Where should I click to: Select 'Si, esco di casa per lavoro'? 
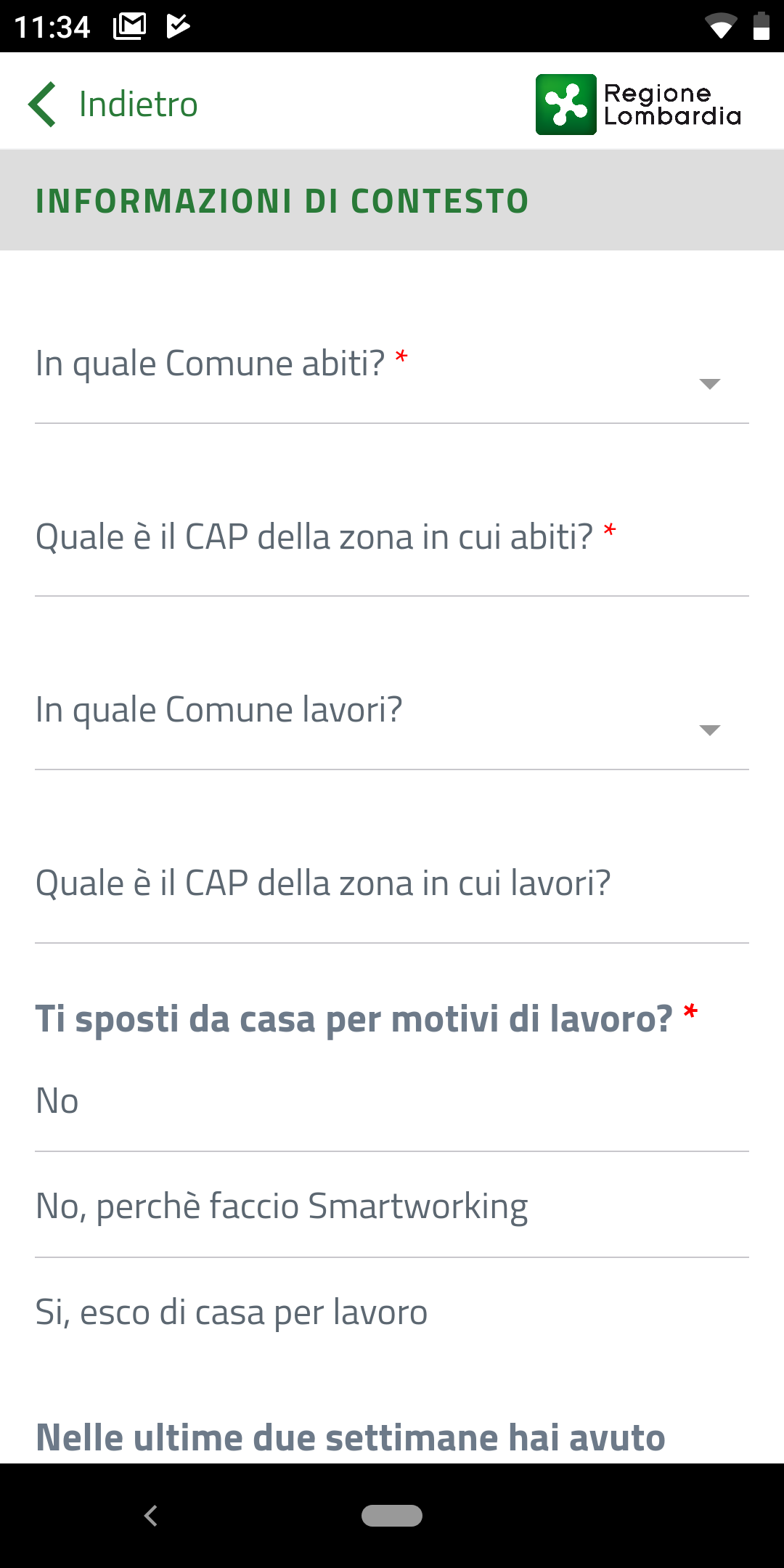click(392, 1312)
